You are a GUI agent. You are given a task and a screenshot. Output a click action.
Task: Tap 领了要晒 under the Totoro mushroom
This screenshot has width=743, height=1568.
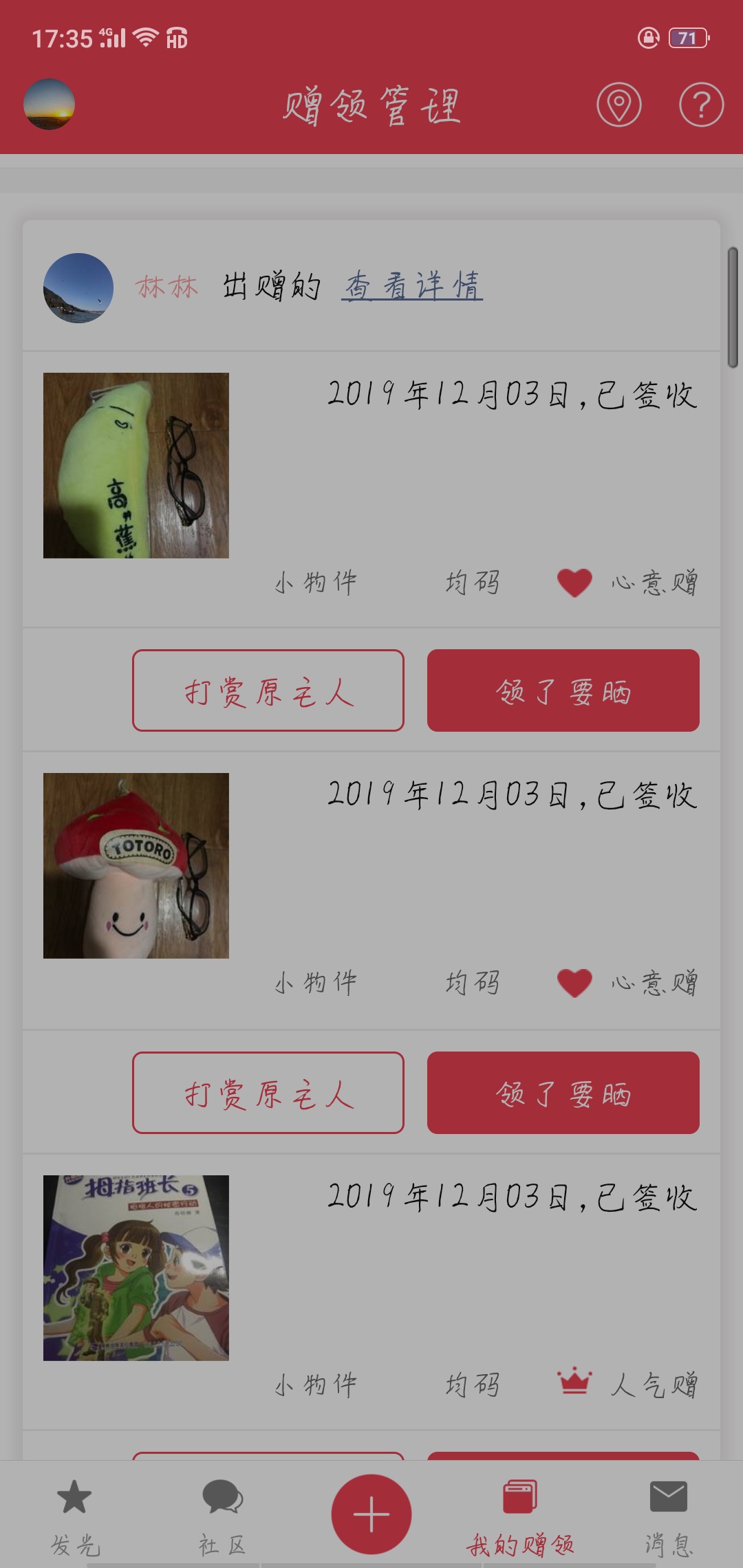(563, 1093)
